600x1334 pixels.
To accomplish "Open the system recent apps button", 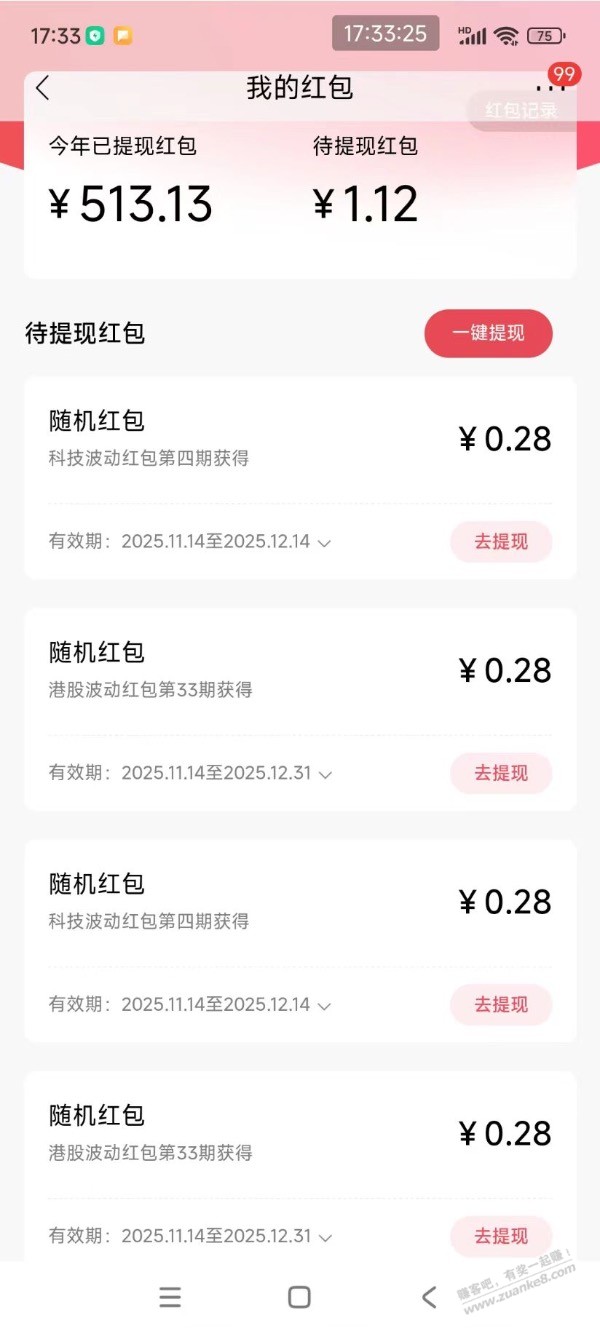I will tap(170, 1297).
